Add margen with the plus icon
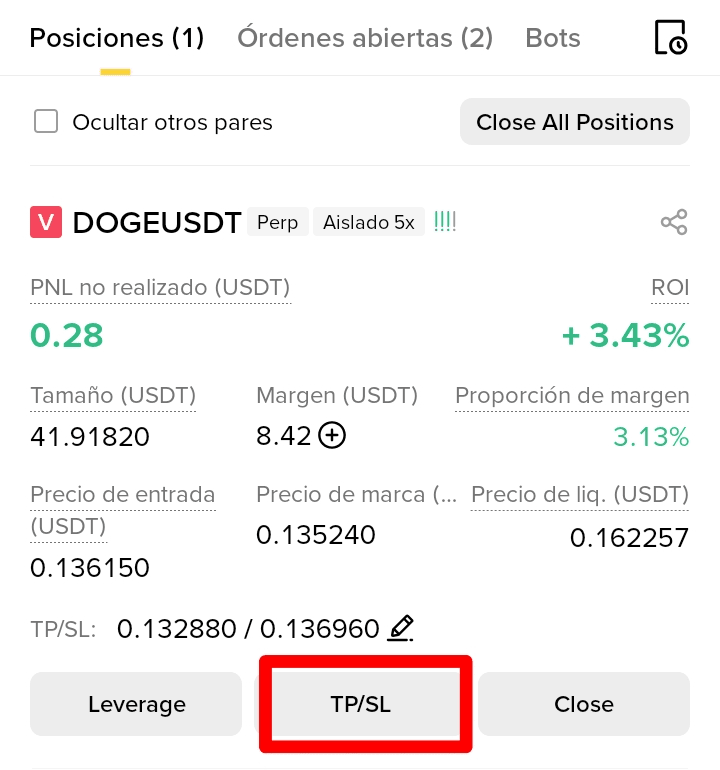720x770 pixels. point(331,436)
